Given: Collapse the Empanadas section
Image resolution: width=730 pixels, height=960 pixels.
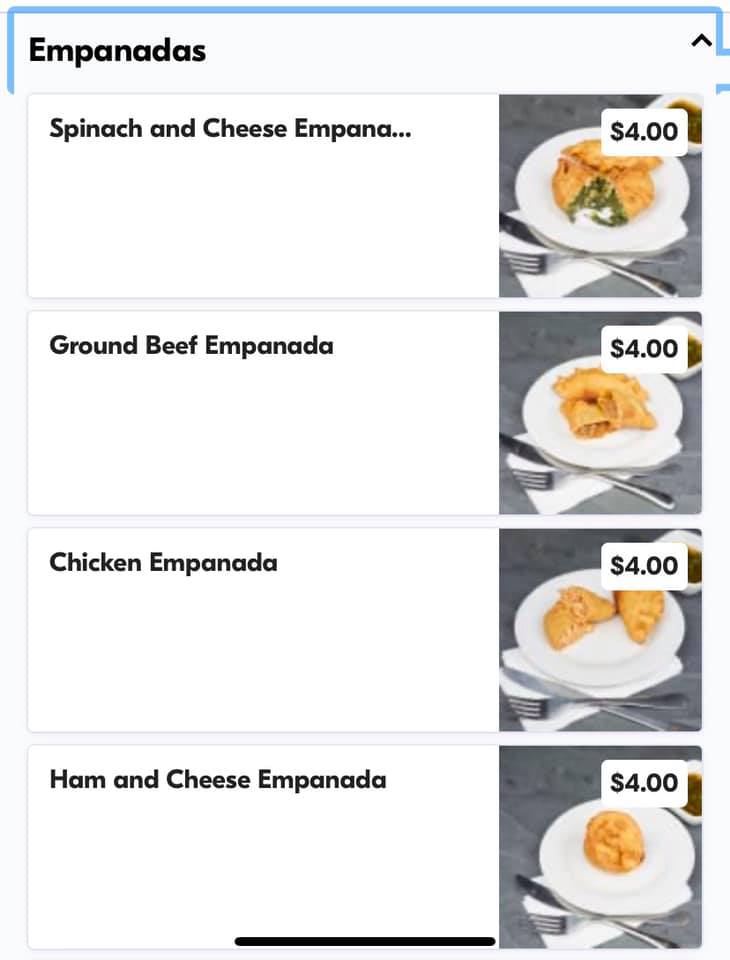Looking at the screenshot, I should tap(702, 42).
